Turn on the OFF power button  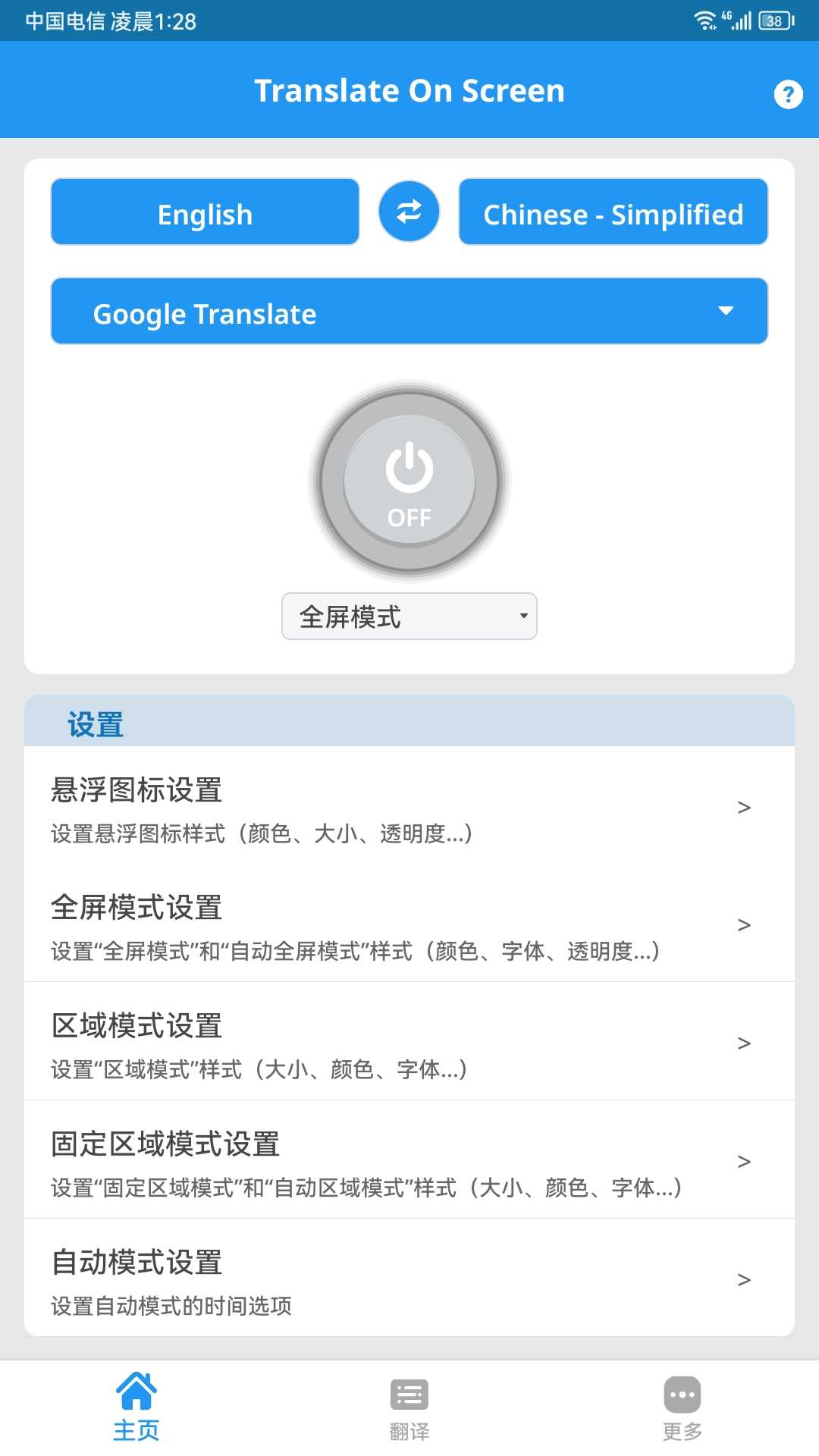[x=409, y=481]
